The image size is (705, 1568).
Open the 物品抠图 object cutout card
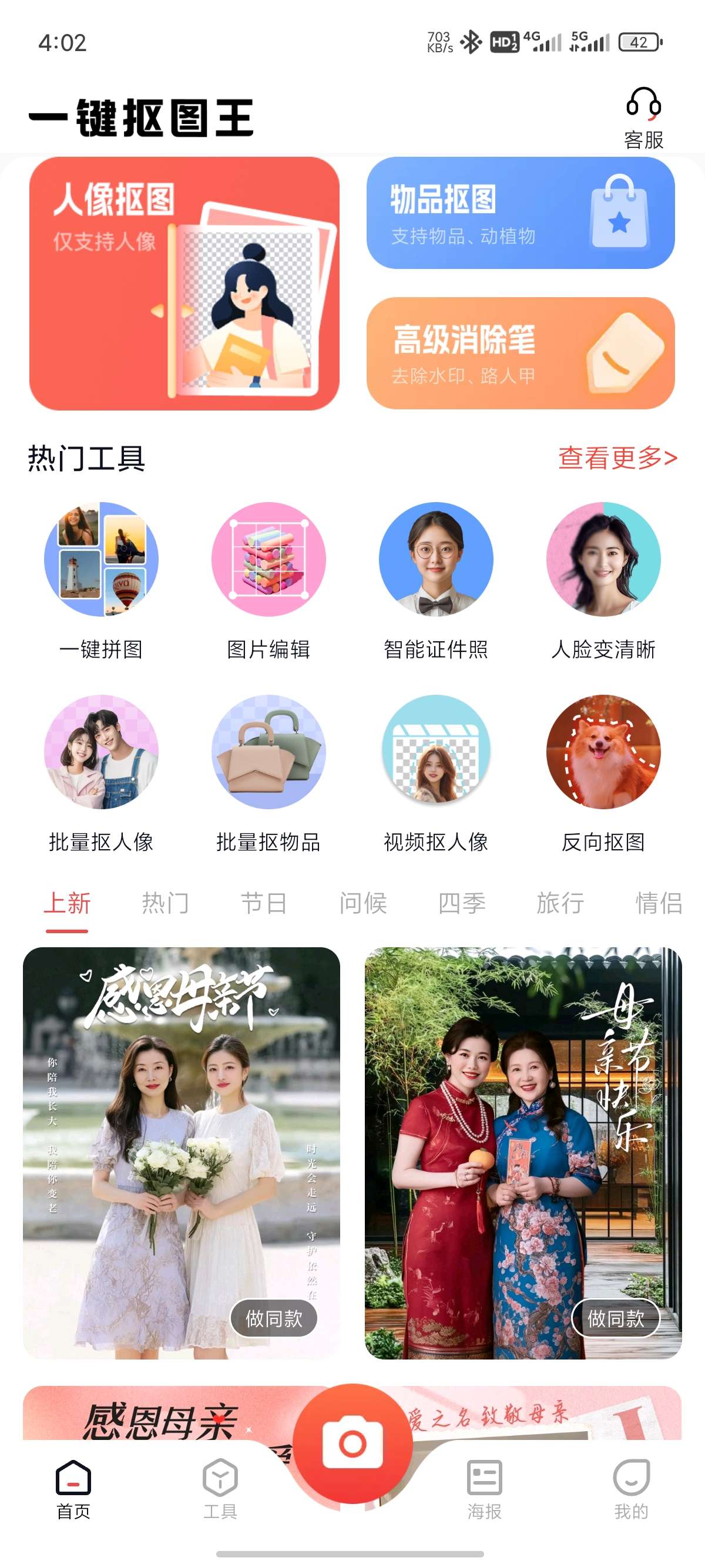(x=520, y=213)
